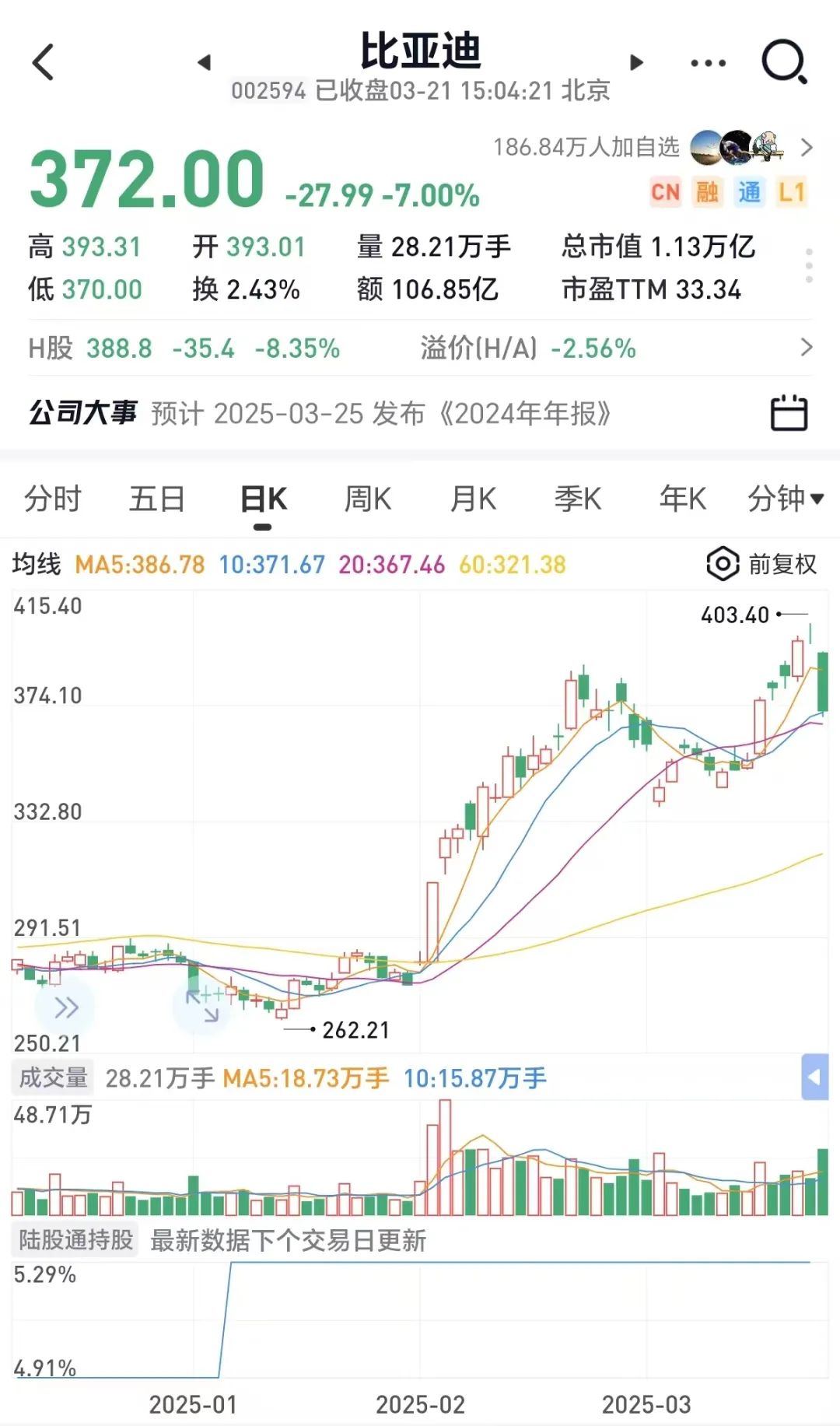Open the three-dot overflow menu

pos(709,63)
